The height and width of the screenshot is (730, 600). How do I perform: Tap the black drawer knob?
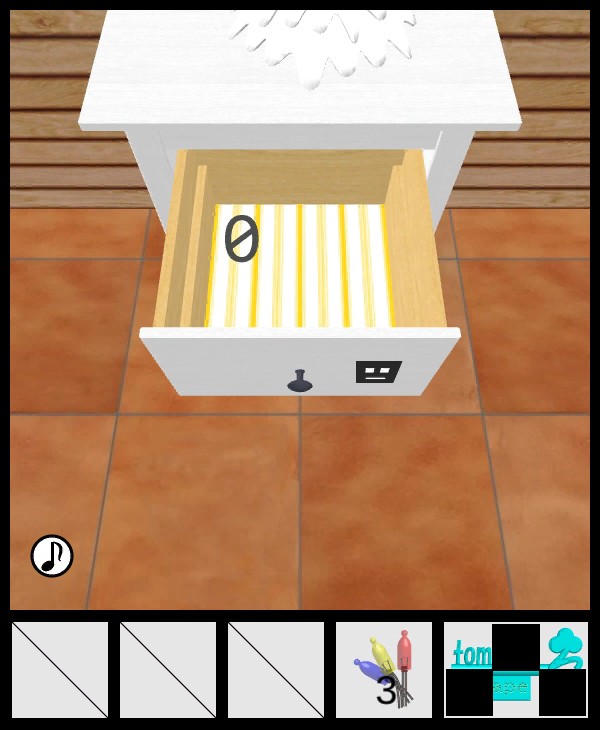[300, 381]
